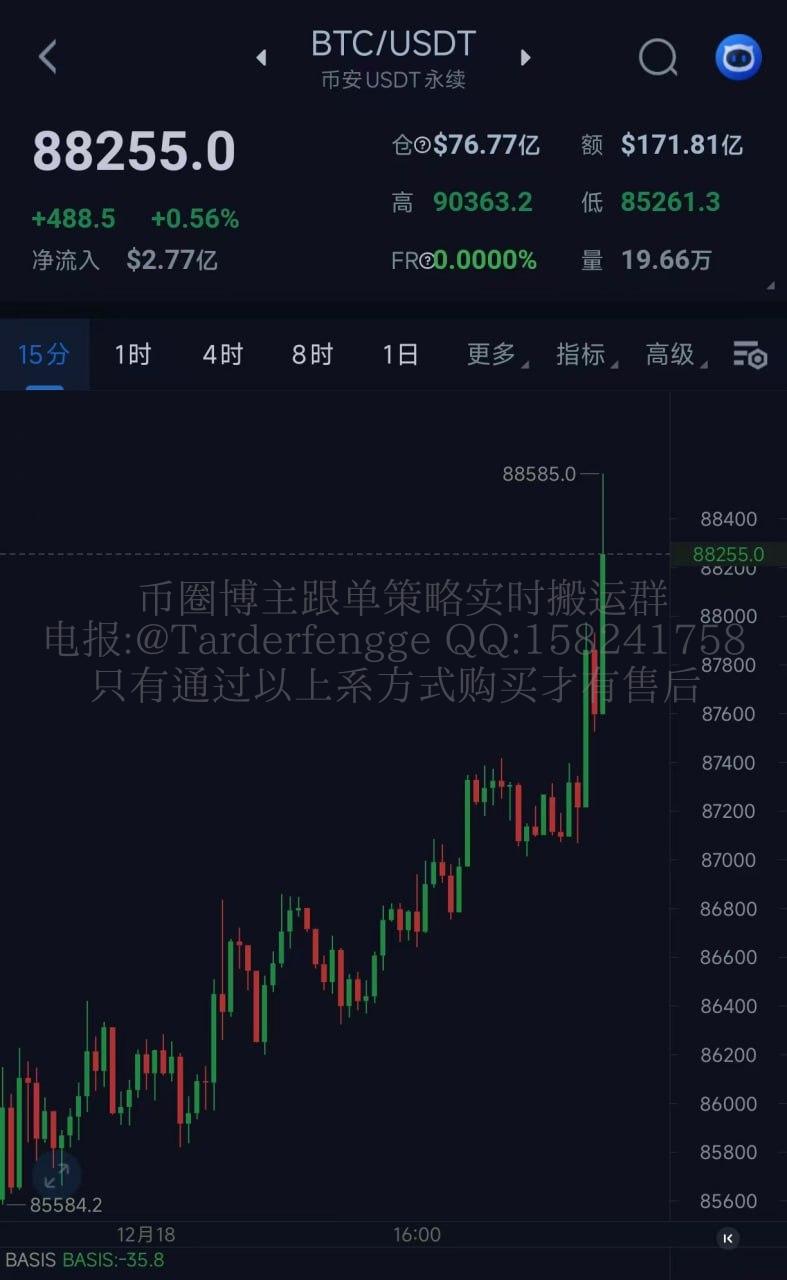
Task: Go back using the top-left arrow
Action: click(x=47, y=57)
